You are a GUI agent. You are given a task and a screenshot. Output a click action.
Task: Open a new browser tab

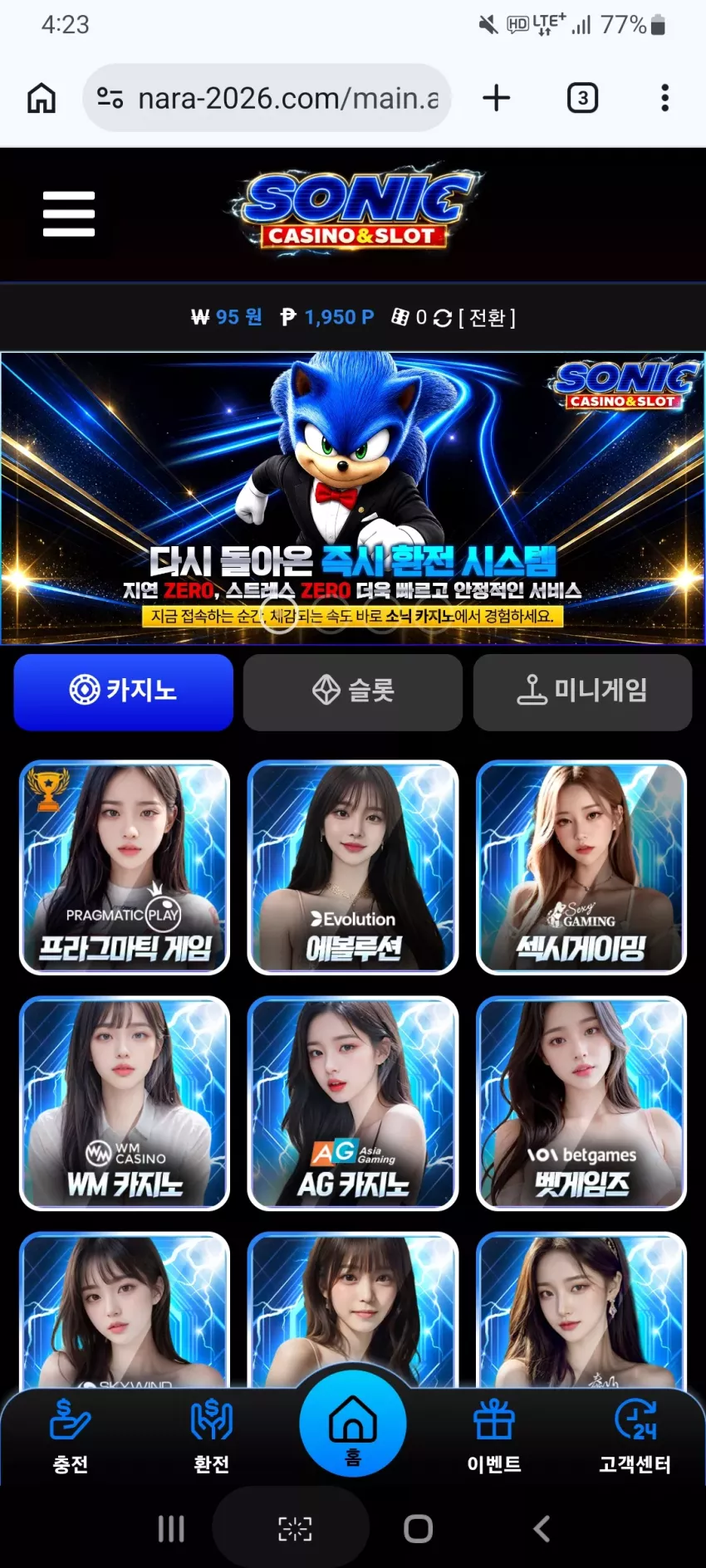click(497, 98)
